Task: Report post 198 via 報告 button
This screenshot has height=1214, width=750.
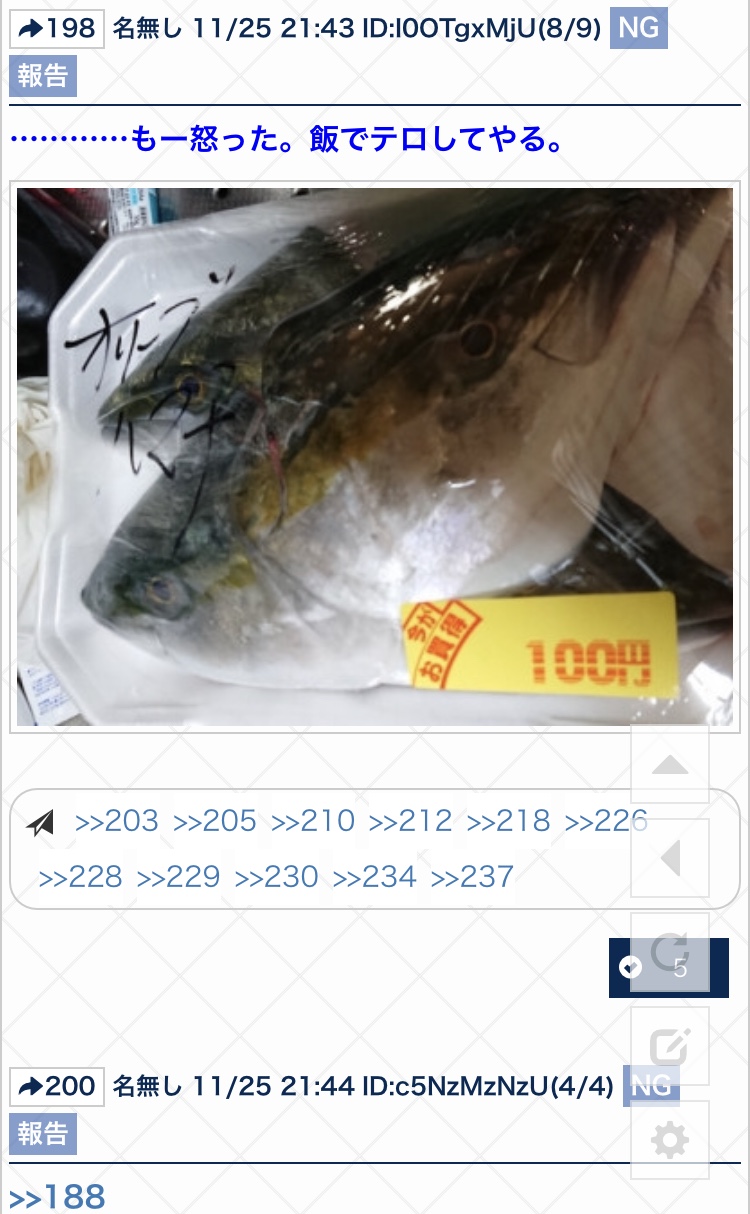Action: [43, 76]
